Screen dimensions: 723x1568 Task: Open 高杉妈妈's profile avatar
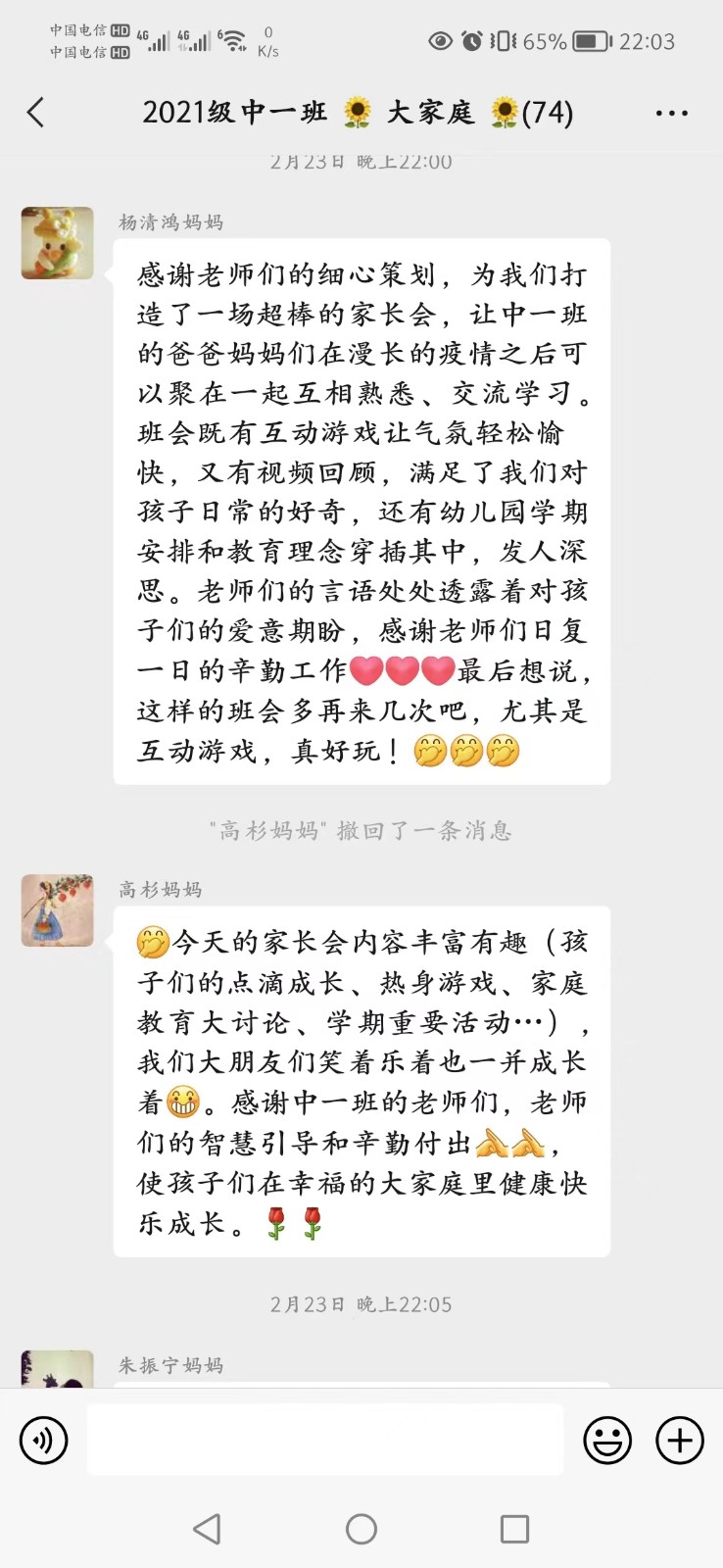(x=58, y=910)
